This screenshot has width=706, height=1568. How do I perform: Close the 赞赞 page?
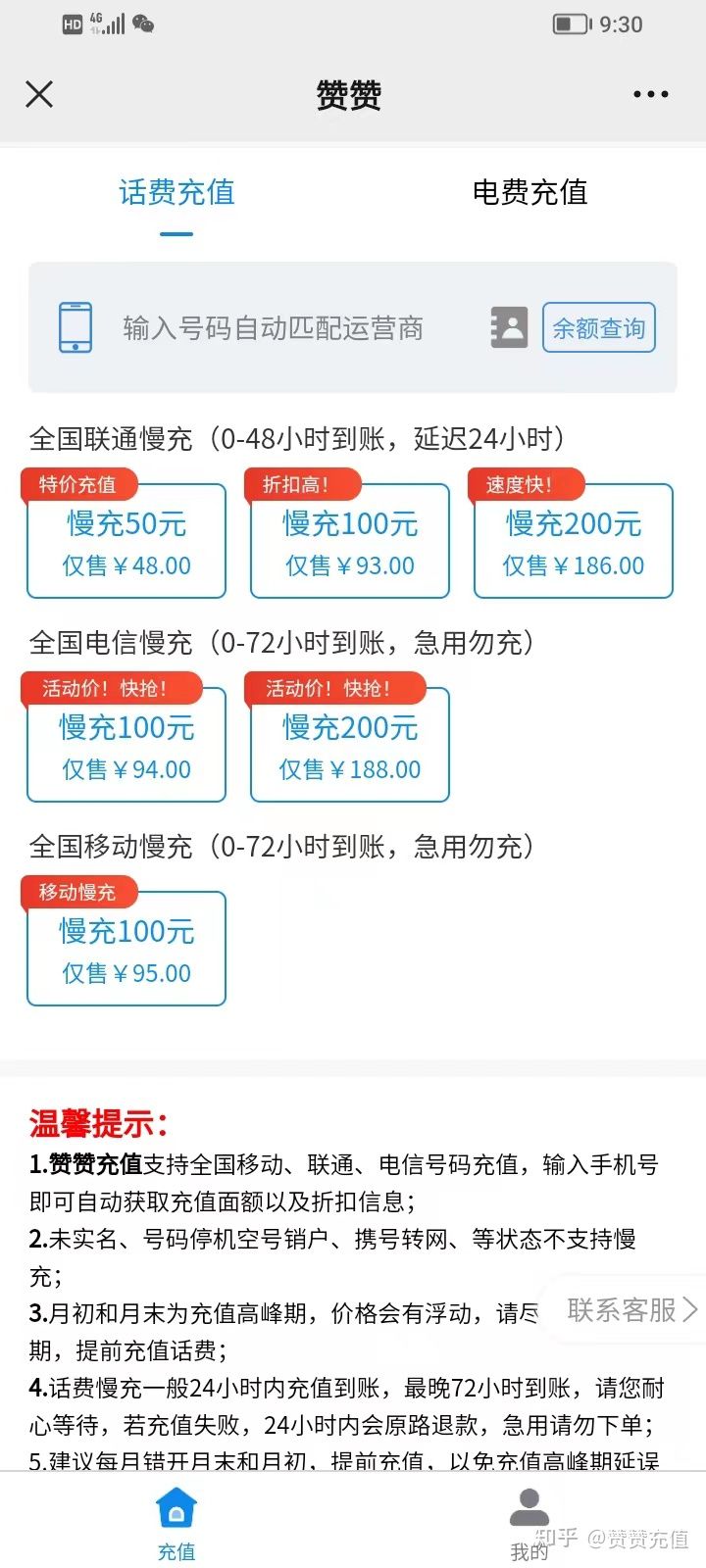pos(39,94)
